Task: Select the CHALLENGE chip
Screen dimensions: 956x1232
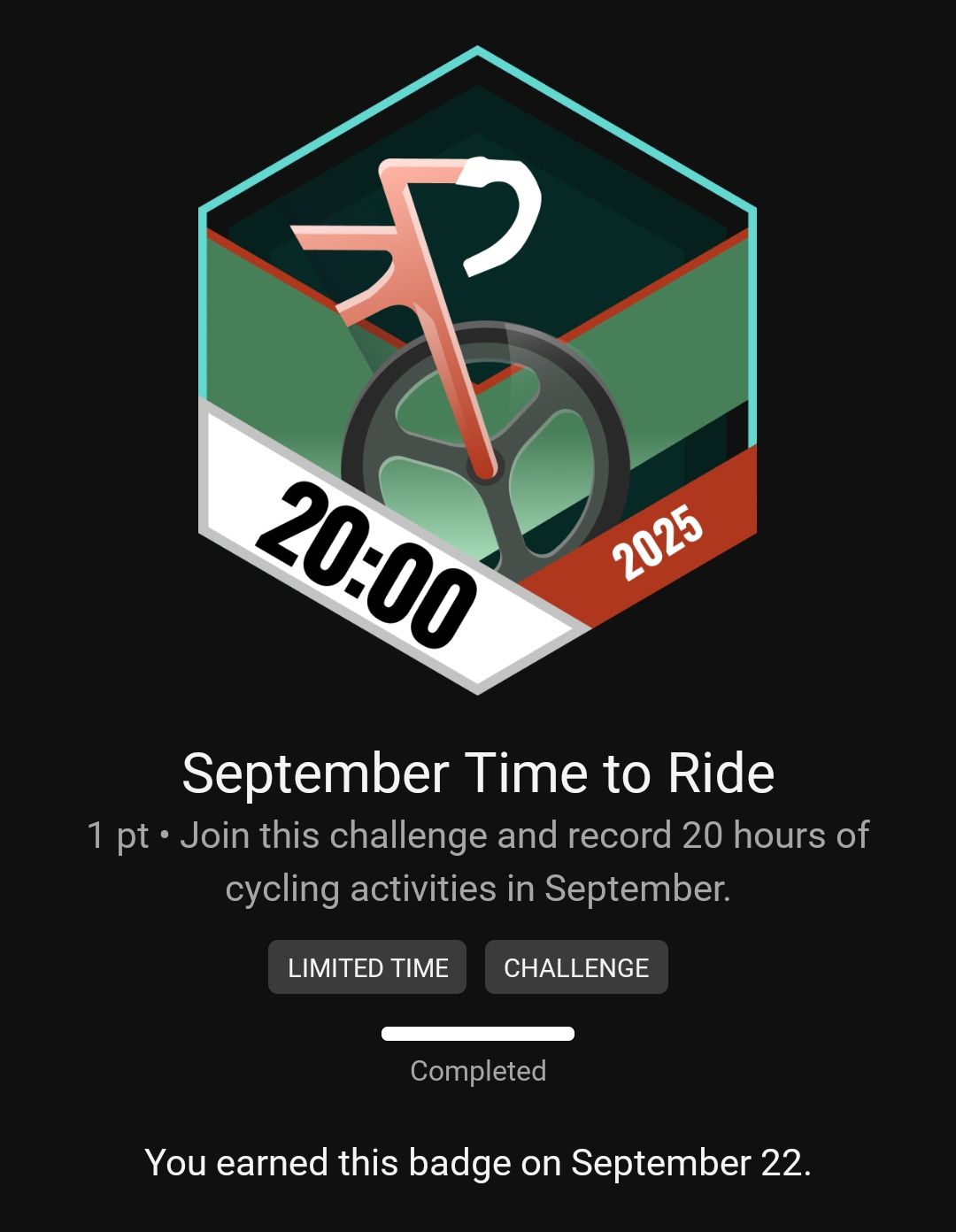Action: tap(576, 967)
